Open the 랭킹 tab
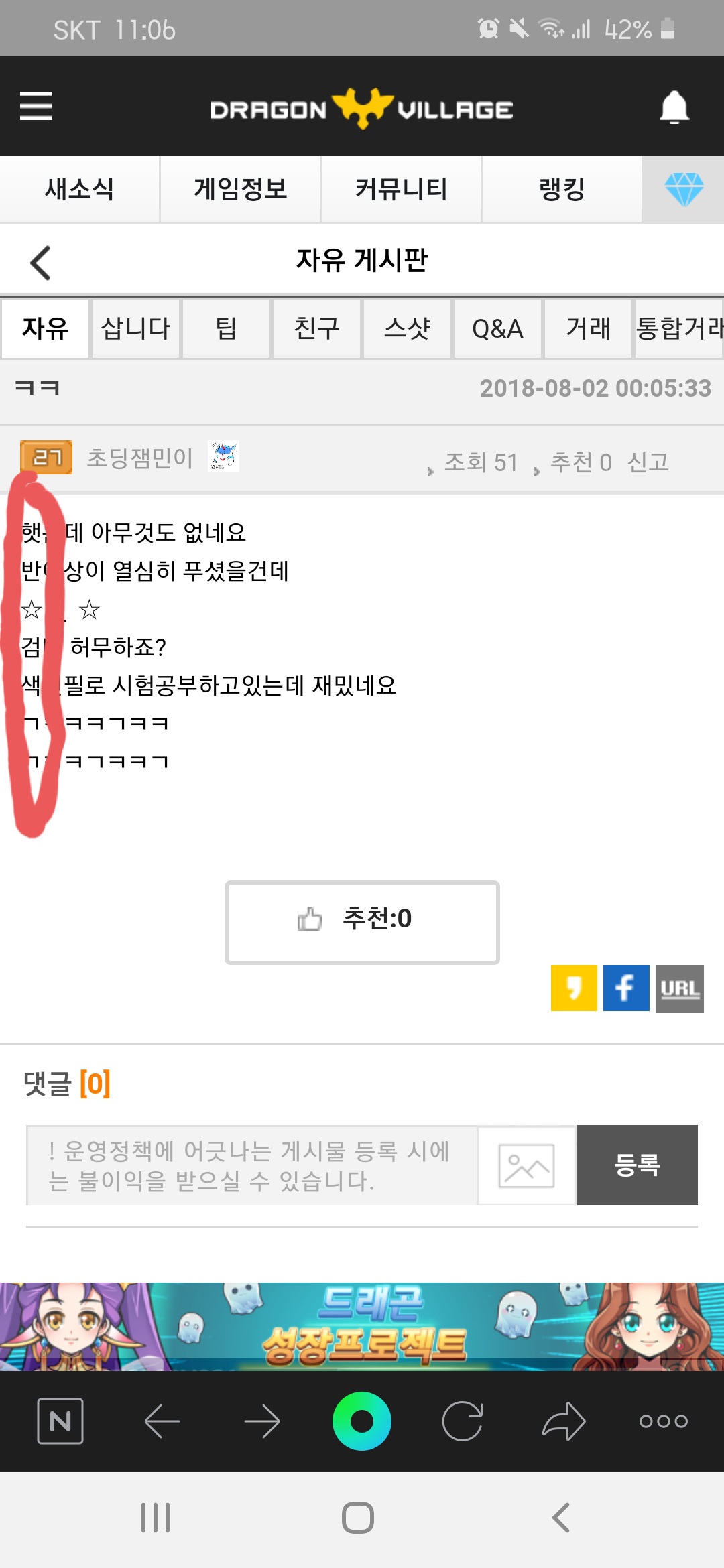The height and width of the screenshot is (1568, 724). point(562,189)
